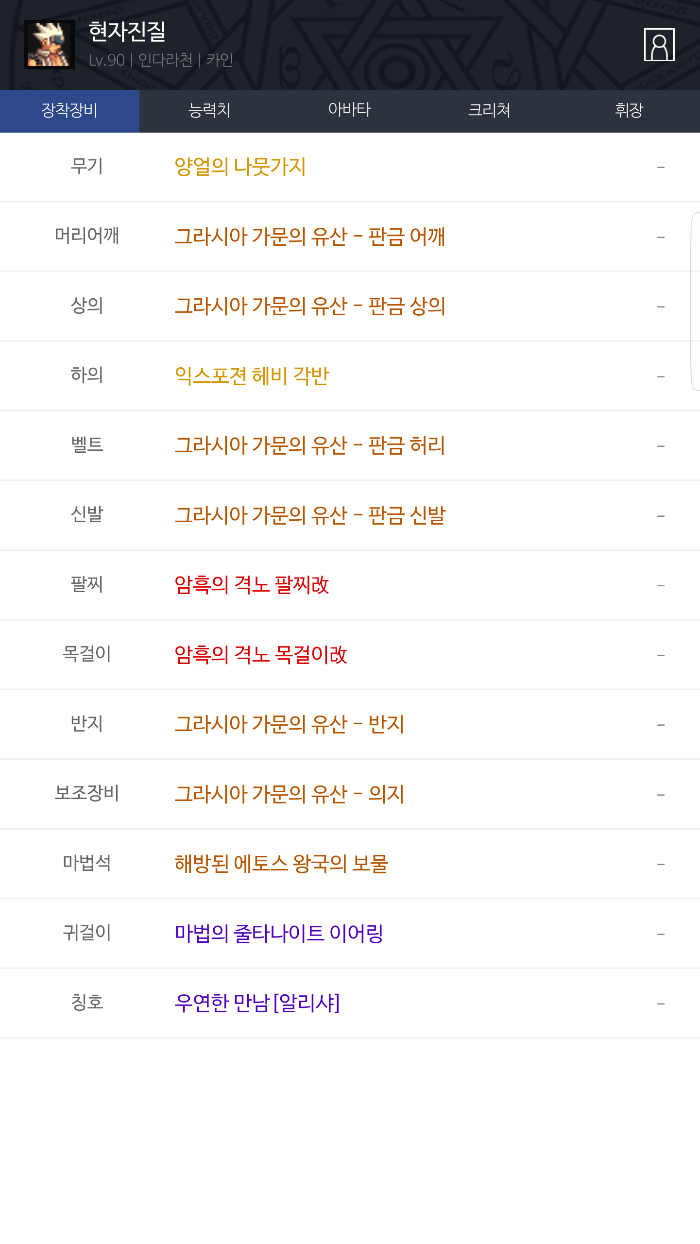View the 판금 신발 shoes item
This screenshot has height=1244, width=700.
(x=310, y=516)
